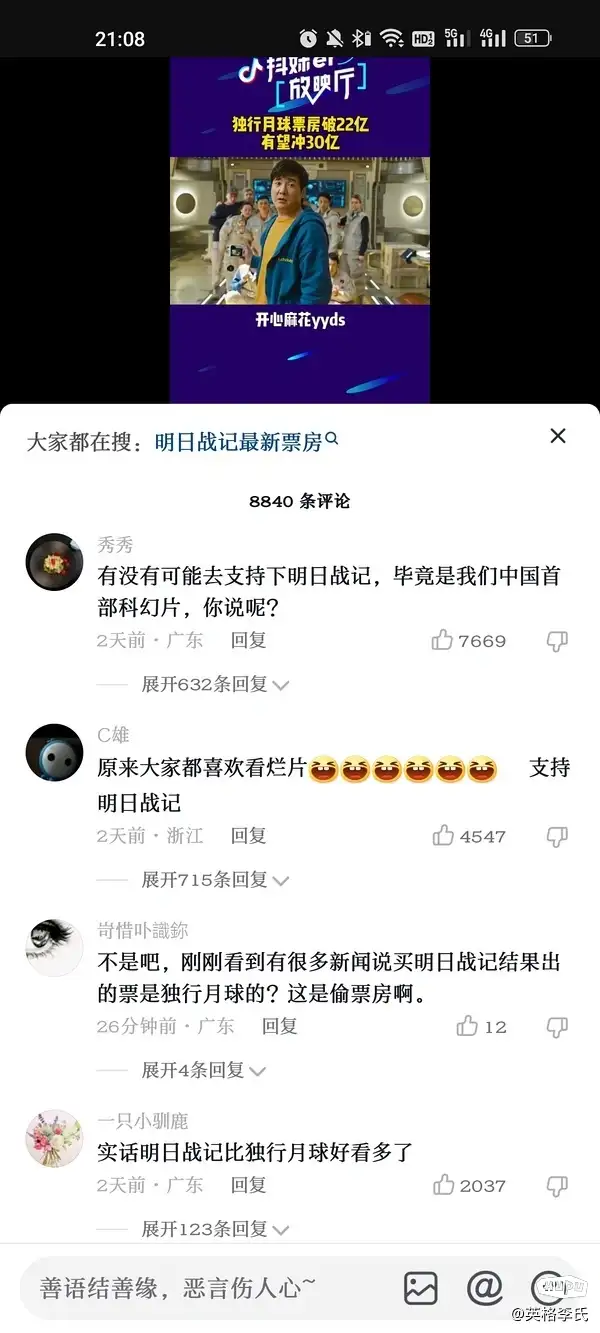
Task: Open C雄's profile avatar
Action: (x=54, y=752)
